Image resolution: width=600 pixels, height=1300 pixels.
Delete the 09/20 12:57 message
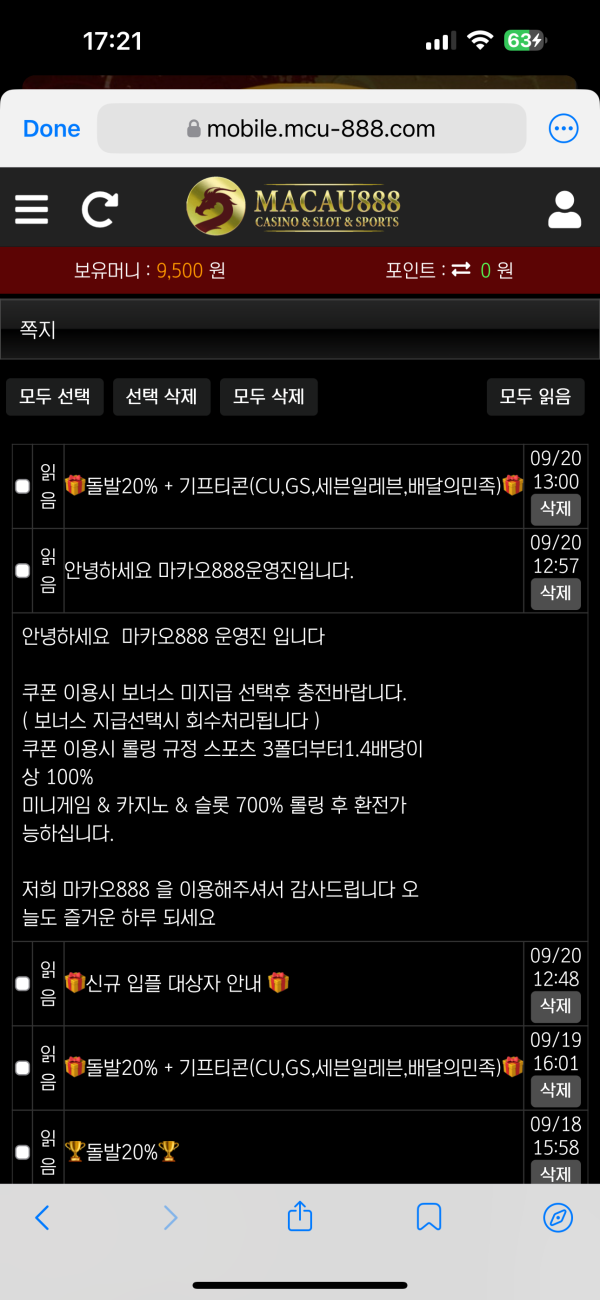click(555, 593)
